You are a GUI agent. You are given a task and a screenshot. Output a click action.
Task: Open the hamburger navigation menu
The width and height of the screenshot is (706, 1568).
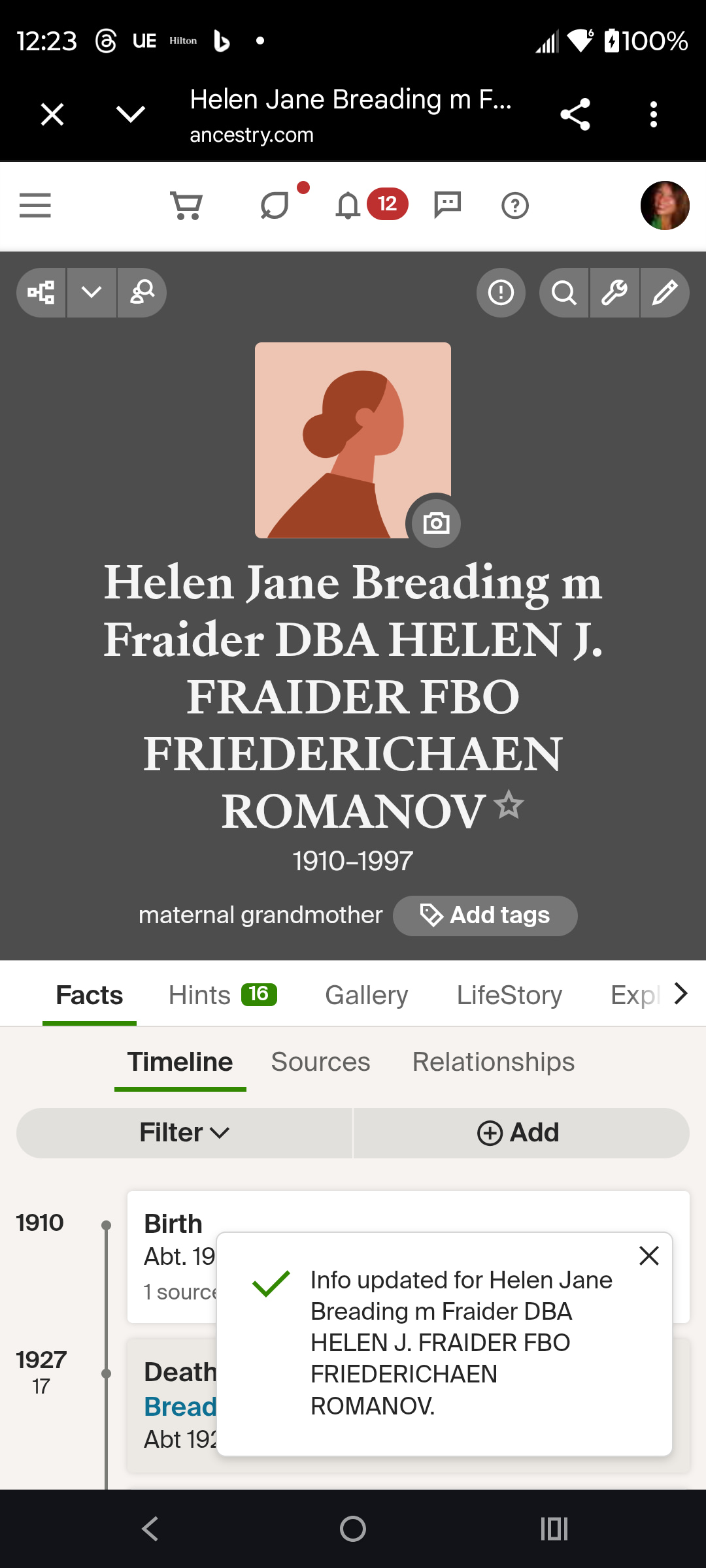[x=35, y=206]
